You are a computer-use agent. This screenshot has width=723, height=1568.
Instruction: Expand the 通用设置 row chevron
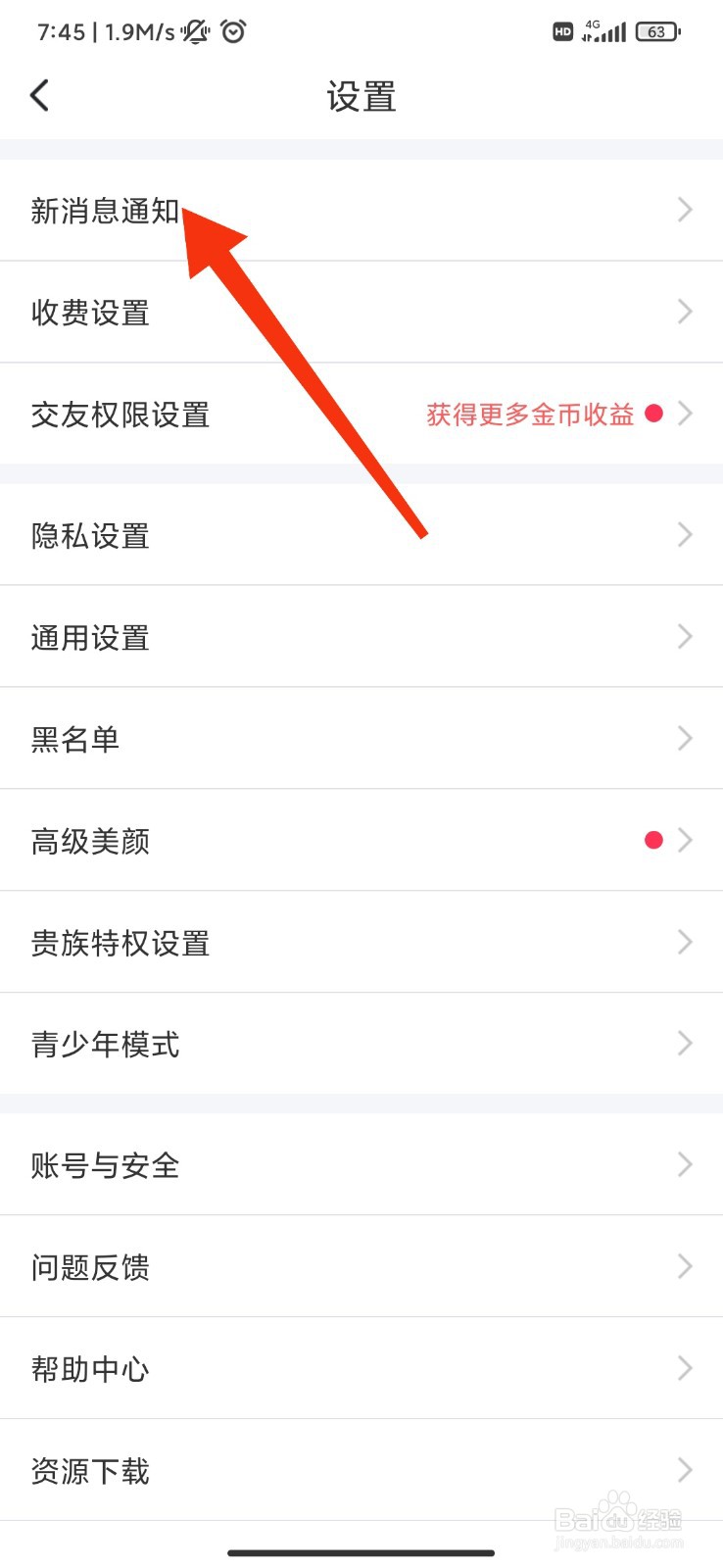685,637
